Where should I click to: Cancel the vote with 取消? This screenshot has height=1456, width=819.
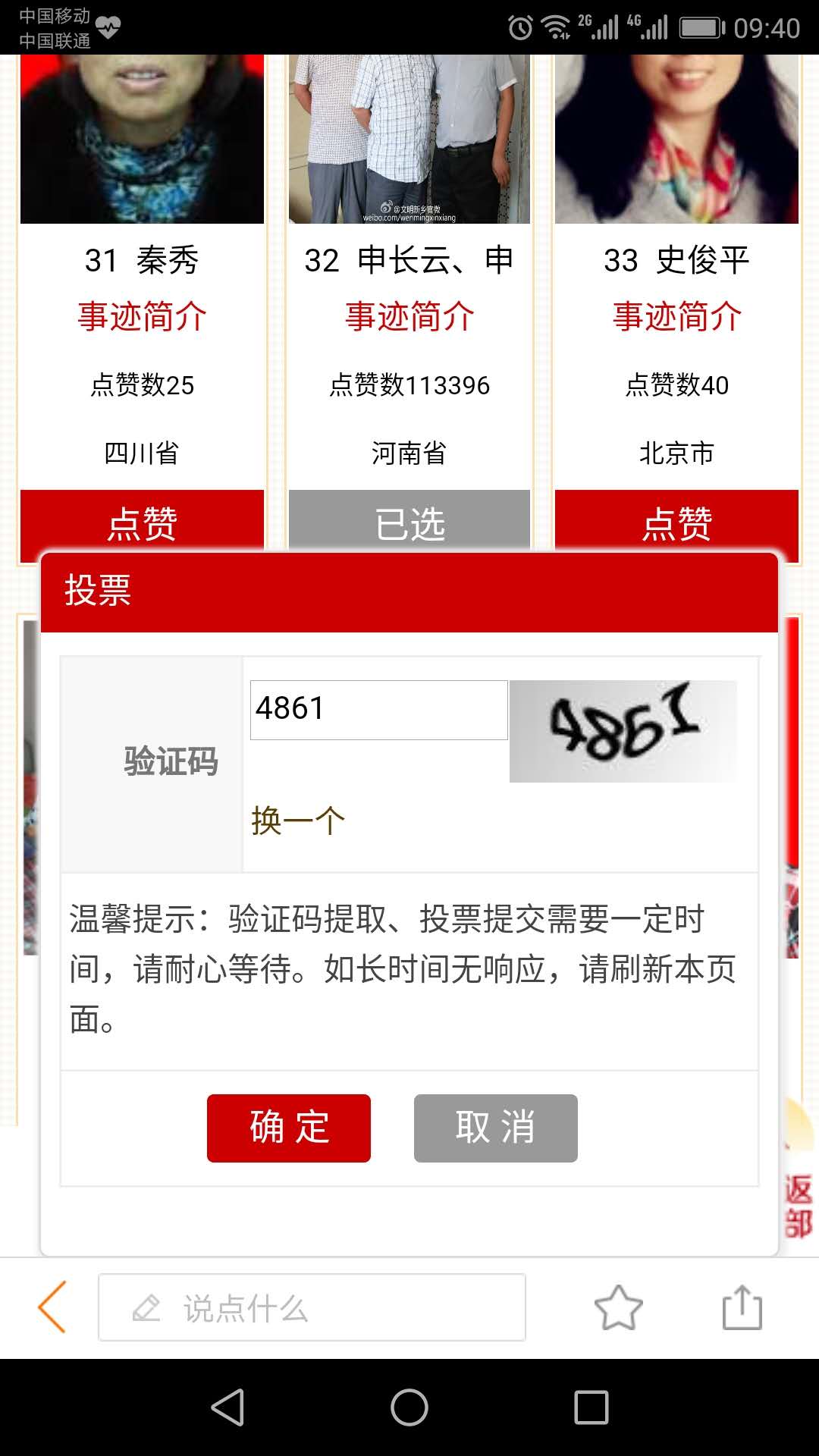click(x=495, y=1128)
